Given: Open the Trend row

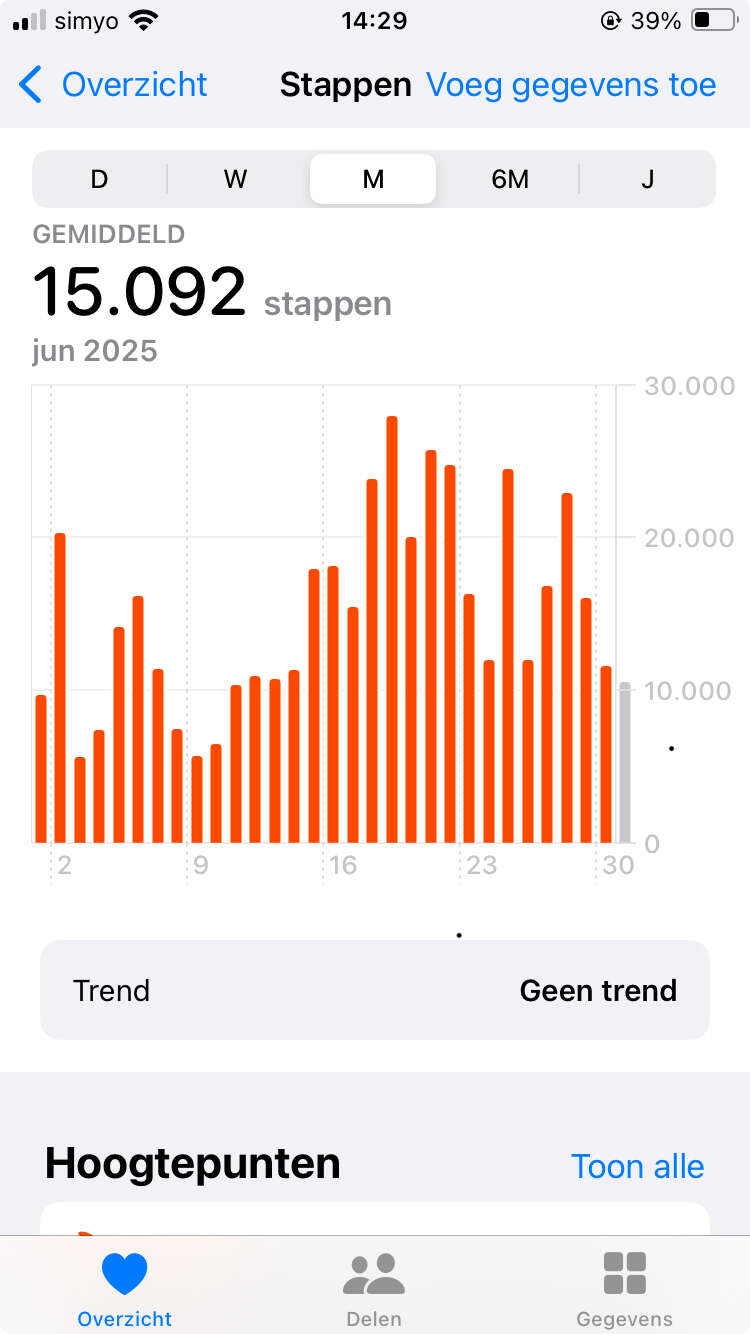Looking at the screenshot, I should 375,990.
